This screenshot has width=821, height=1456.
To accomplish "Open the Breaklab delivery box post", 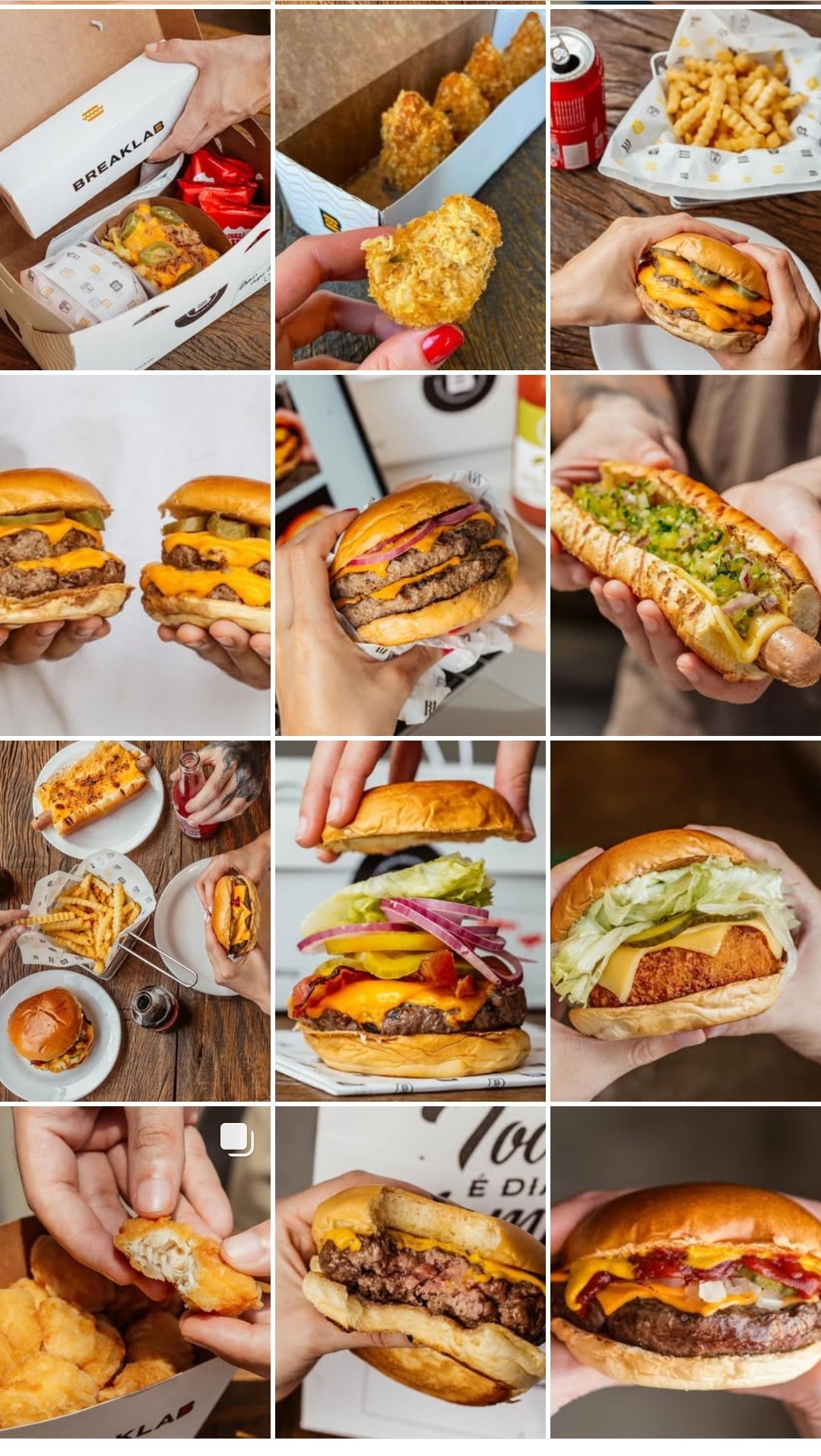I will click(x=135, y=189).
